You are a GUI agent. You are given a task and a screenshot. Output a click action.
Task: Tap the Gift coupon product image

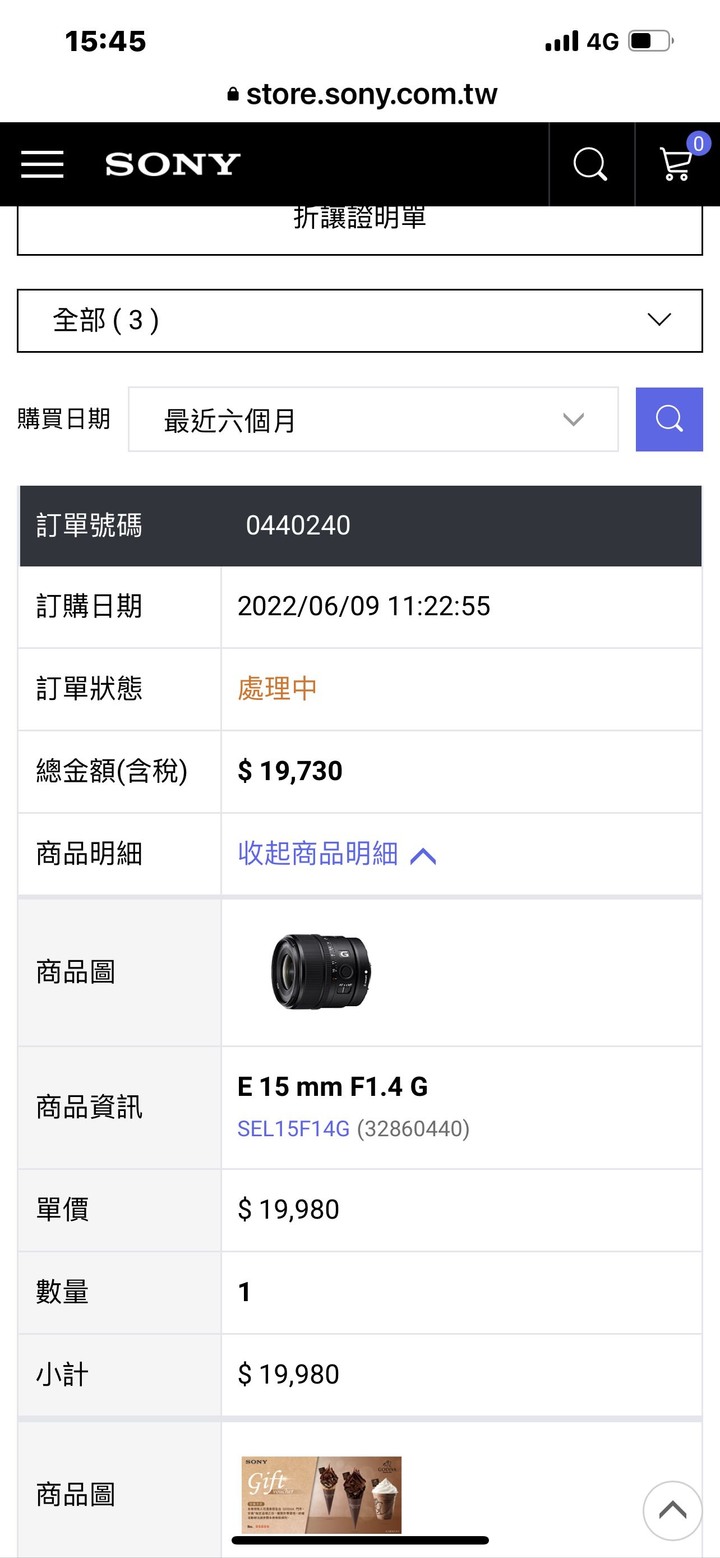[x=321, y=1495]
